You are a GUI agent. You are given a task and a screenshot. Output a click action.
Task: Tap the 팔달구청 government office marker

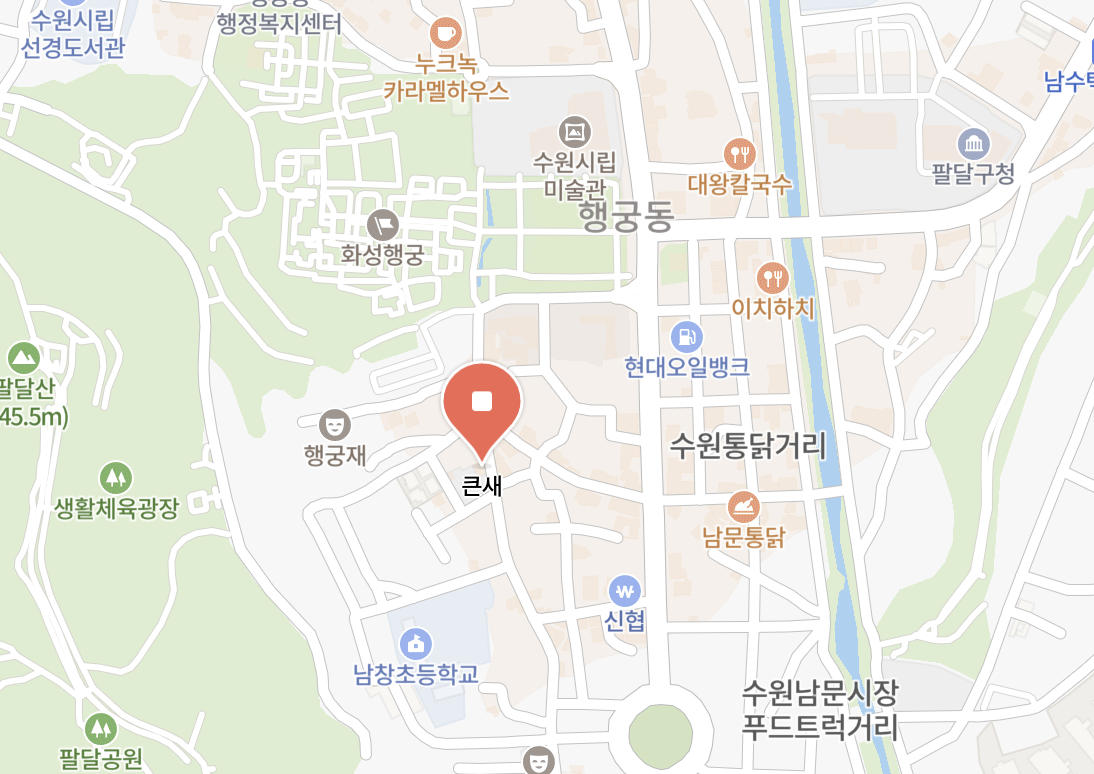tap(972, 142)
